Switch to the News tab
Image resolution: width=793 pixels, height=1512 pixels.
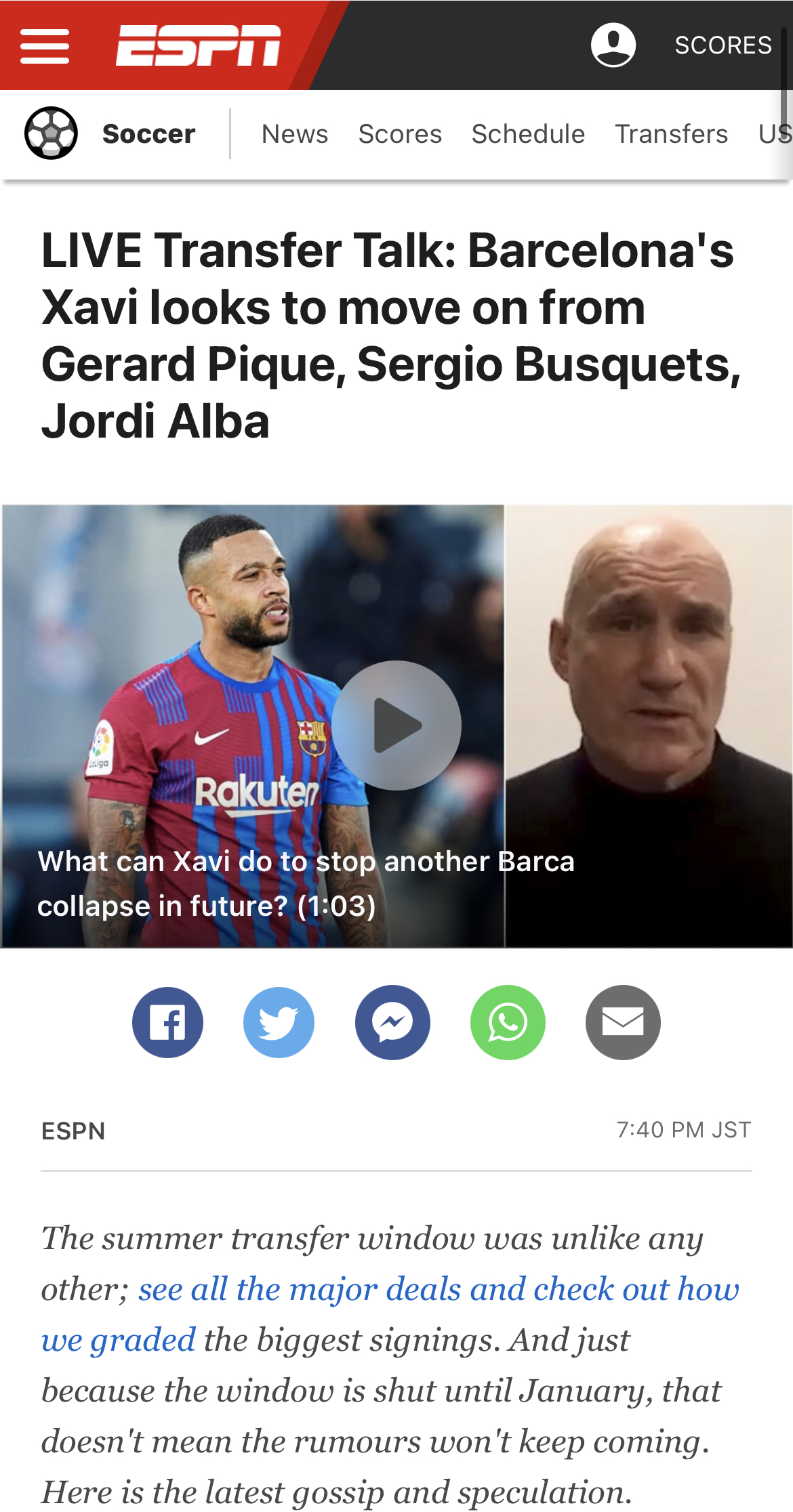pos(295,134)
